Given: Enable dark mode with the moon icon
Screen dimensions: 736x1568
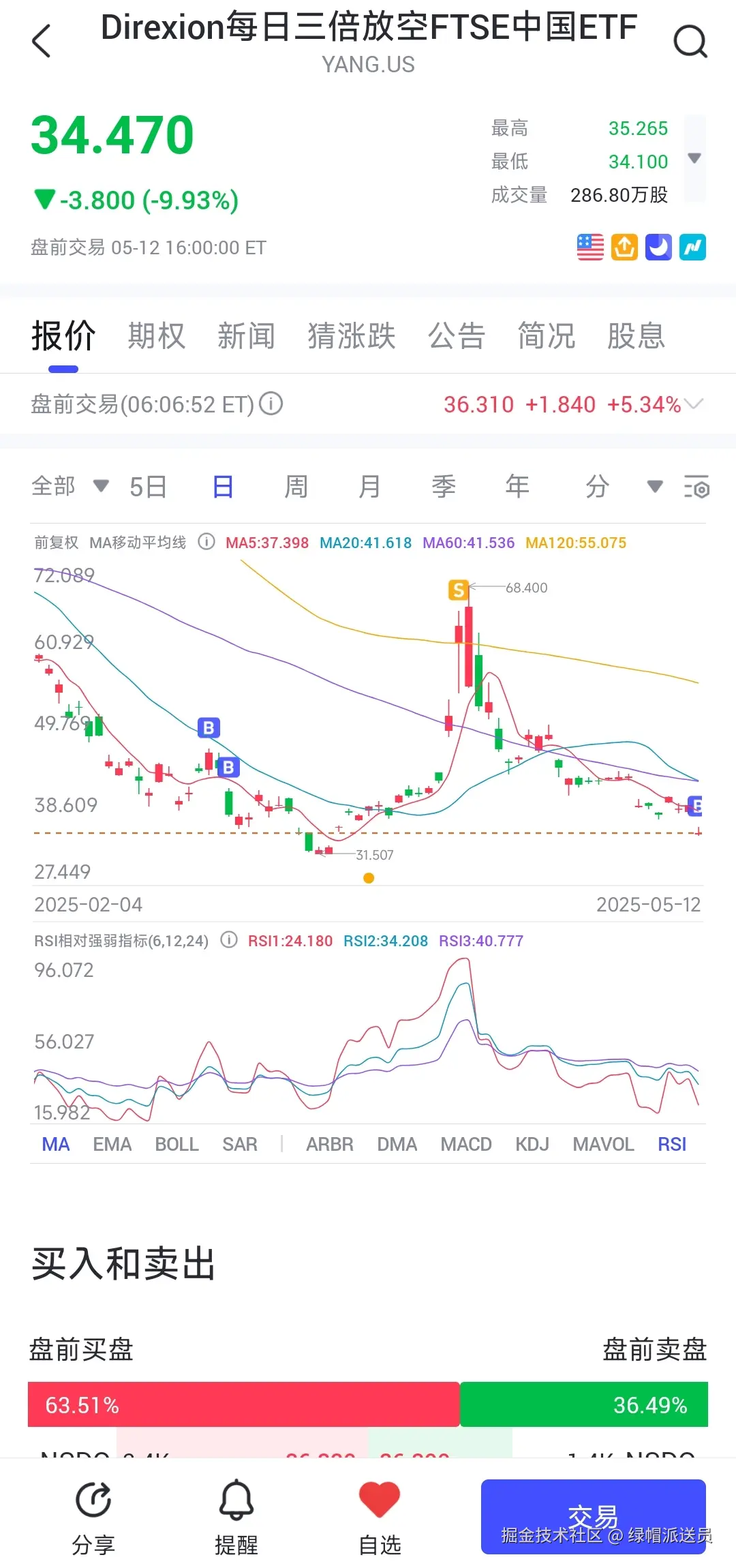Looking at the screenshot, I should [x=660, y=248].
